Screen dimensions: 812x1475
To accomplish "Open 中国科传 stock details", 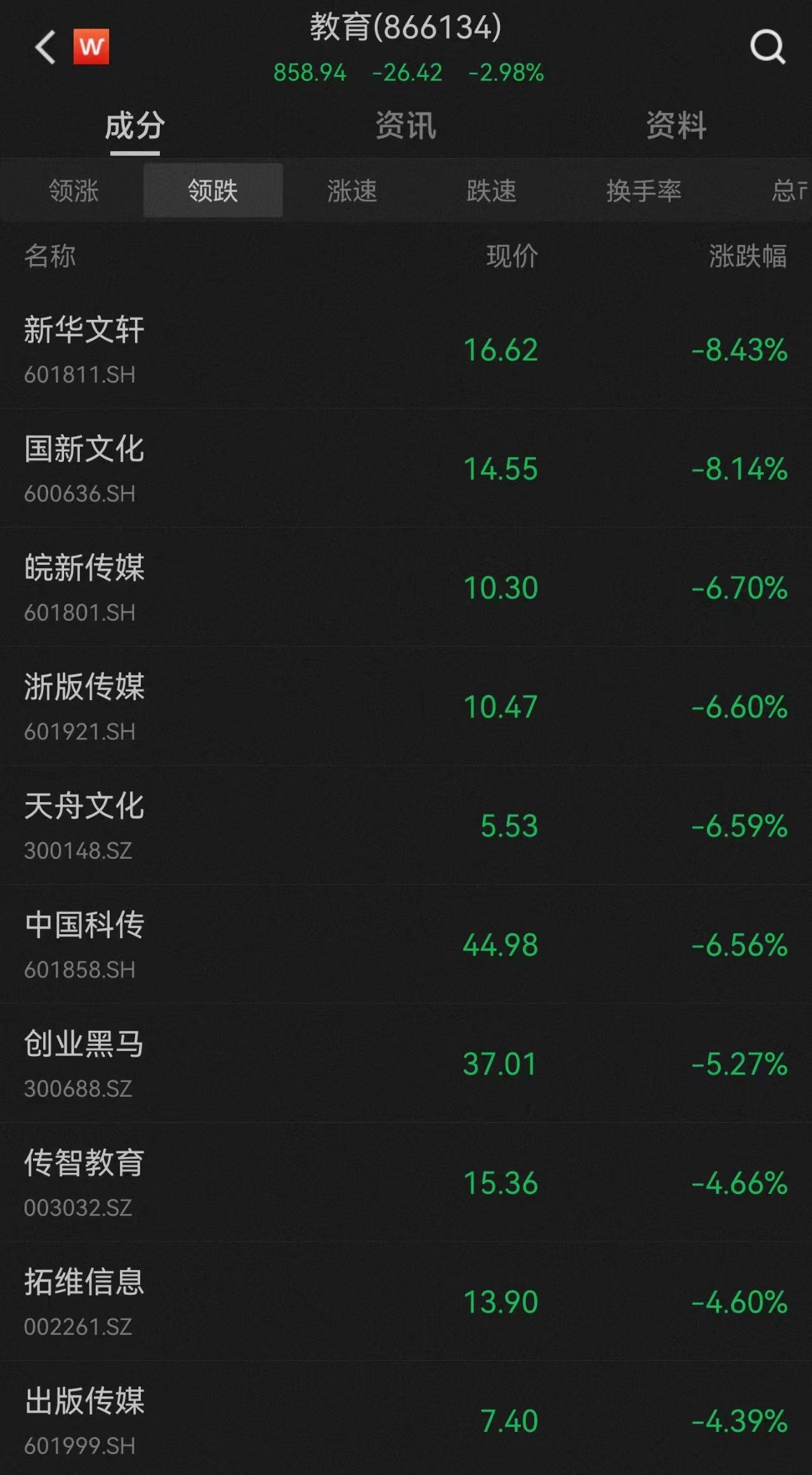I will tap(84, 944).
